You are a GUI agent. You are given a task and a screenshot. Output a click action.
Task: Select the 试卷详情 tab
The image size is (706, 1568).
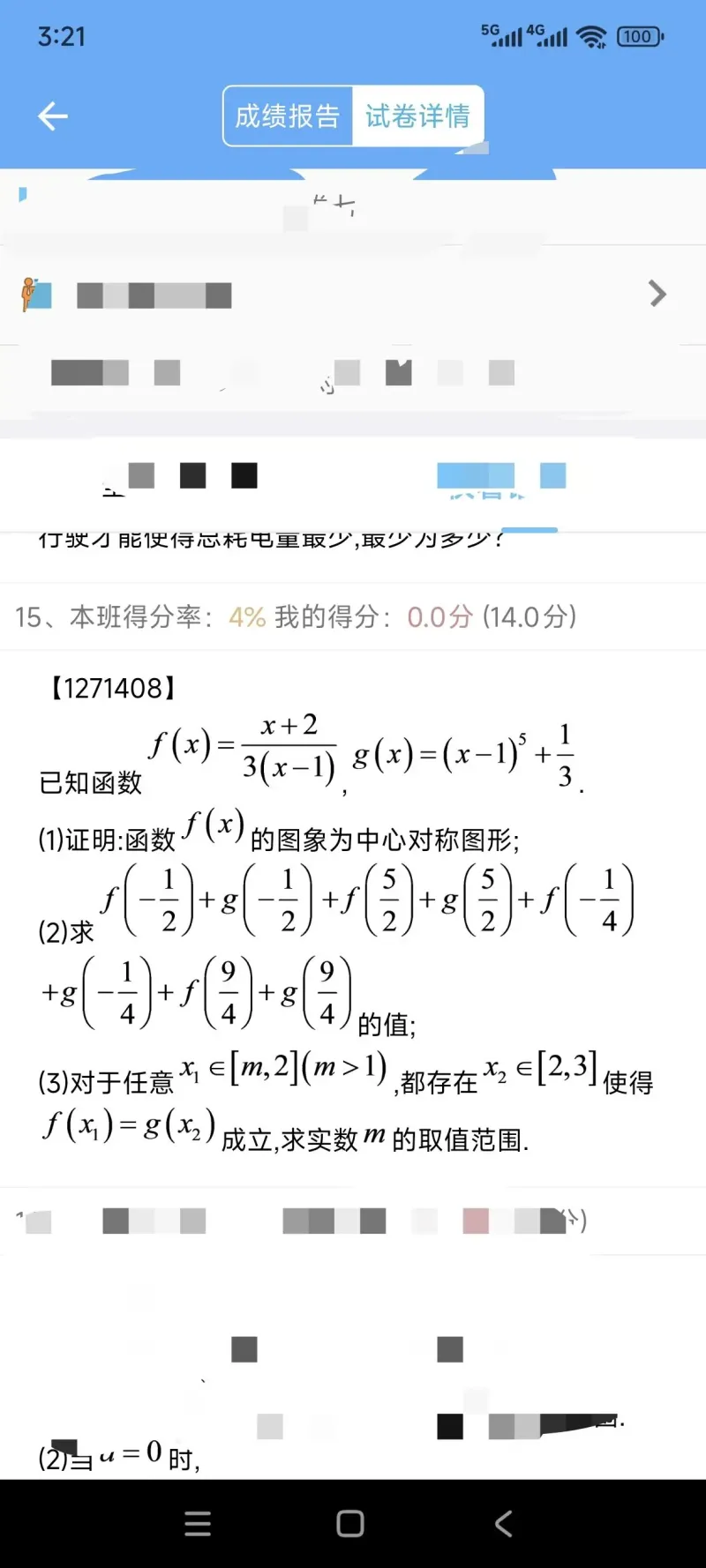[x=417, y=116]
